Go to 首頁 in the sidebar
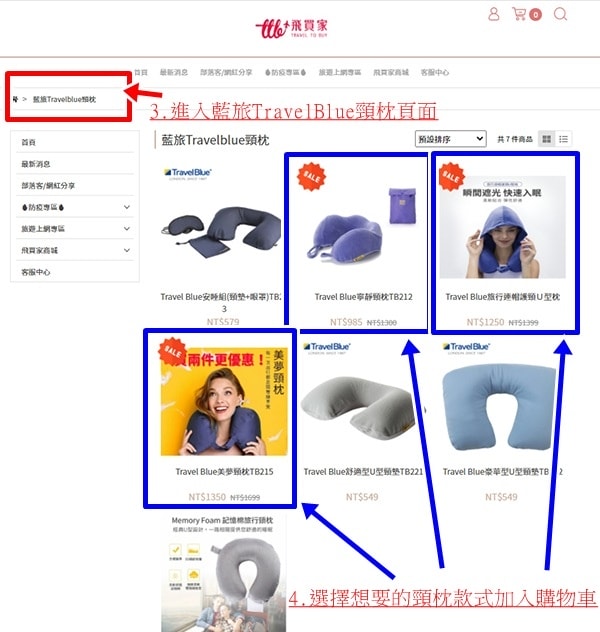 [x=29, y=142]
